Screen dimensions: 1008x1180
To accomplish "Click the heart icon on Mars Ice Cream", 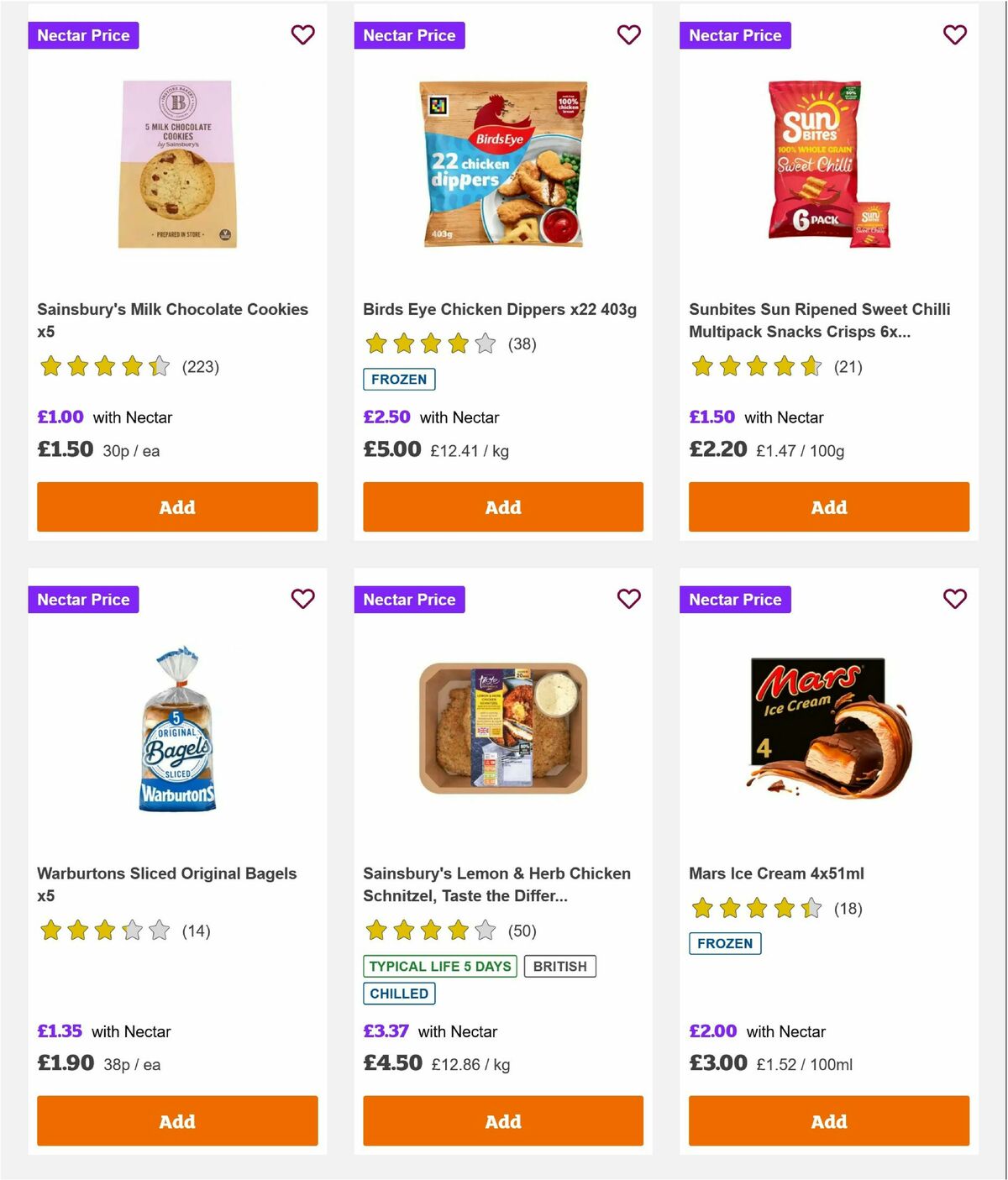I will [x=954, y=600].
